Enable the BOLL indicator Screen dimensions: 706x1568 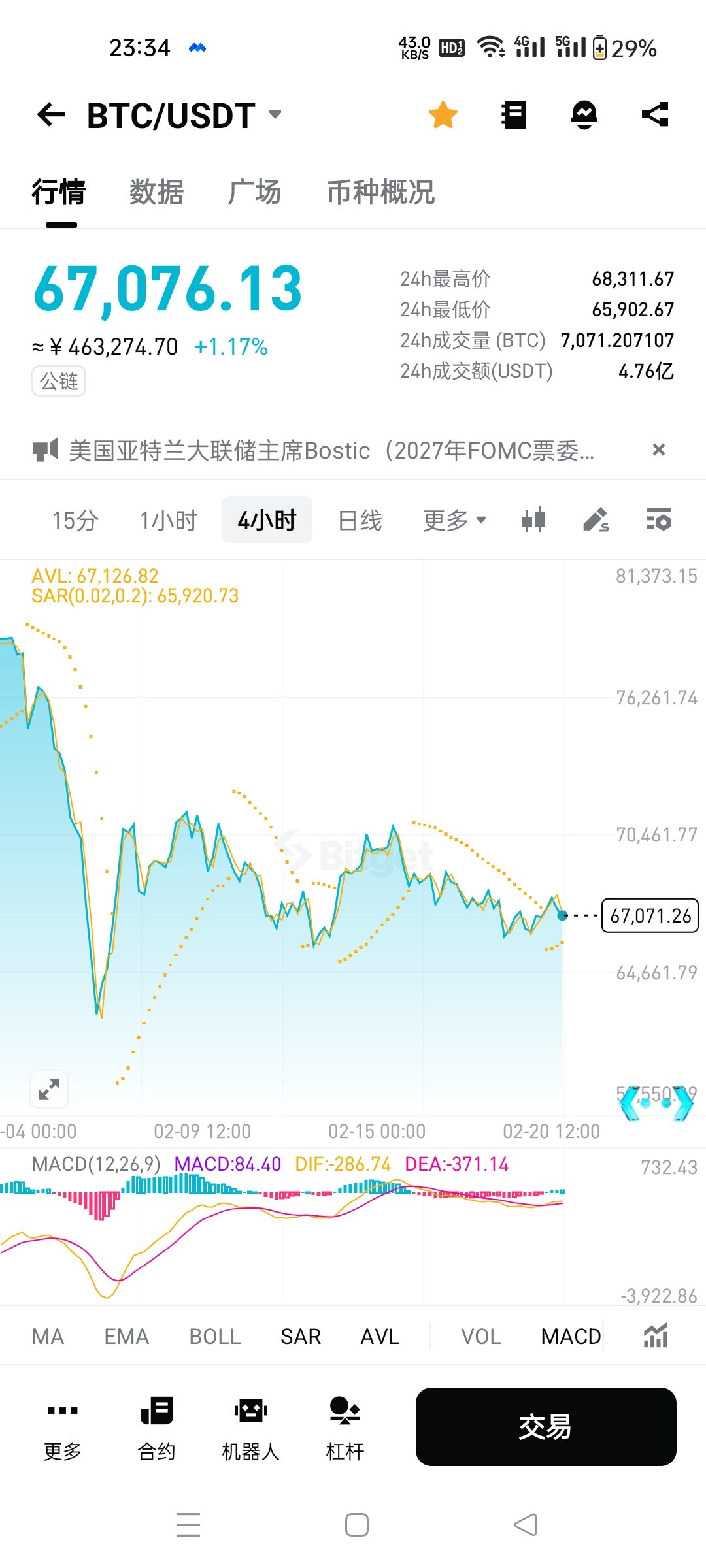point(214,1337)
